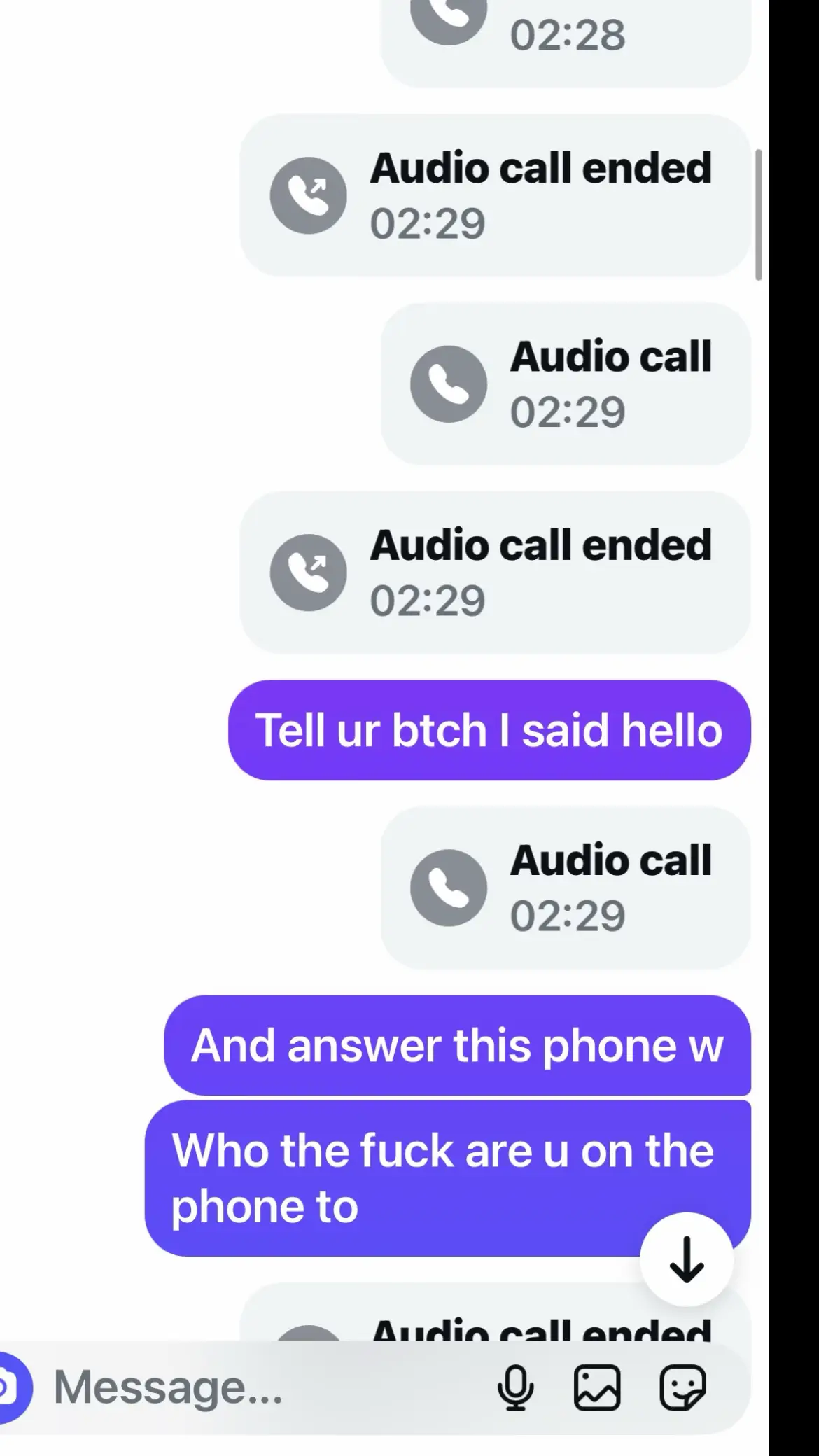
Task: Open the photo gallery picker
Action: tap(597, 1387)
